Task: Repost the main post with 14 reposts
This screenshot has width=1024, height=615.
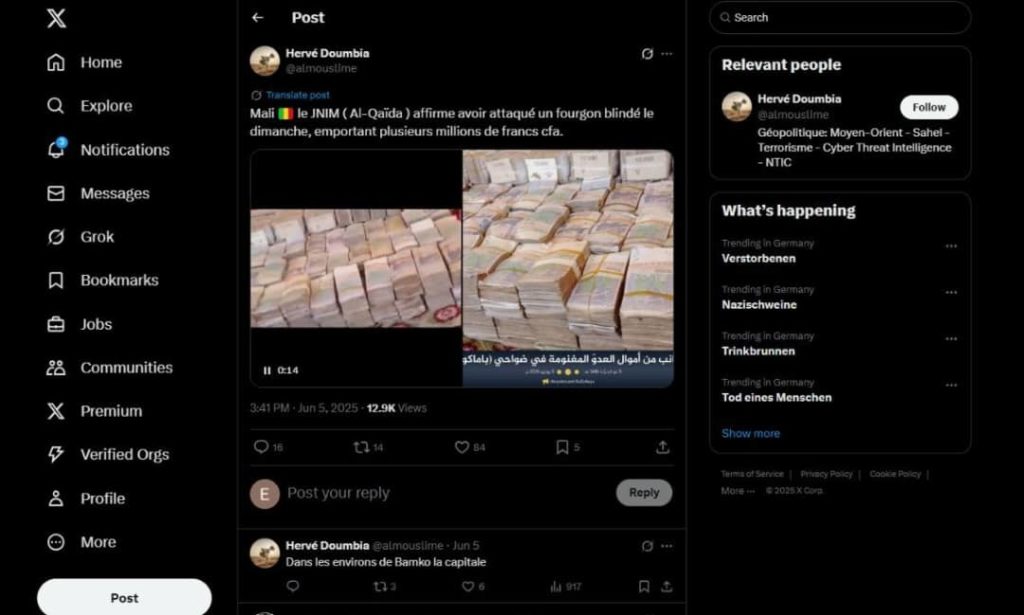Action: point(362,448)
